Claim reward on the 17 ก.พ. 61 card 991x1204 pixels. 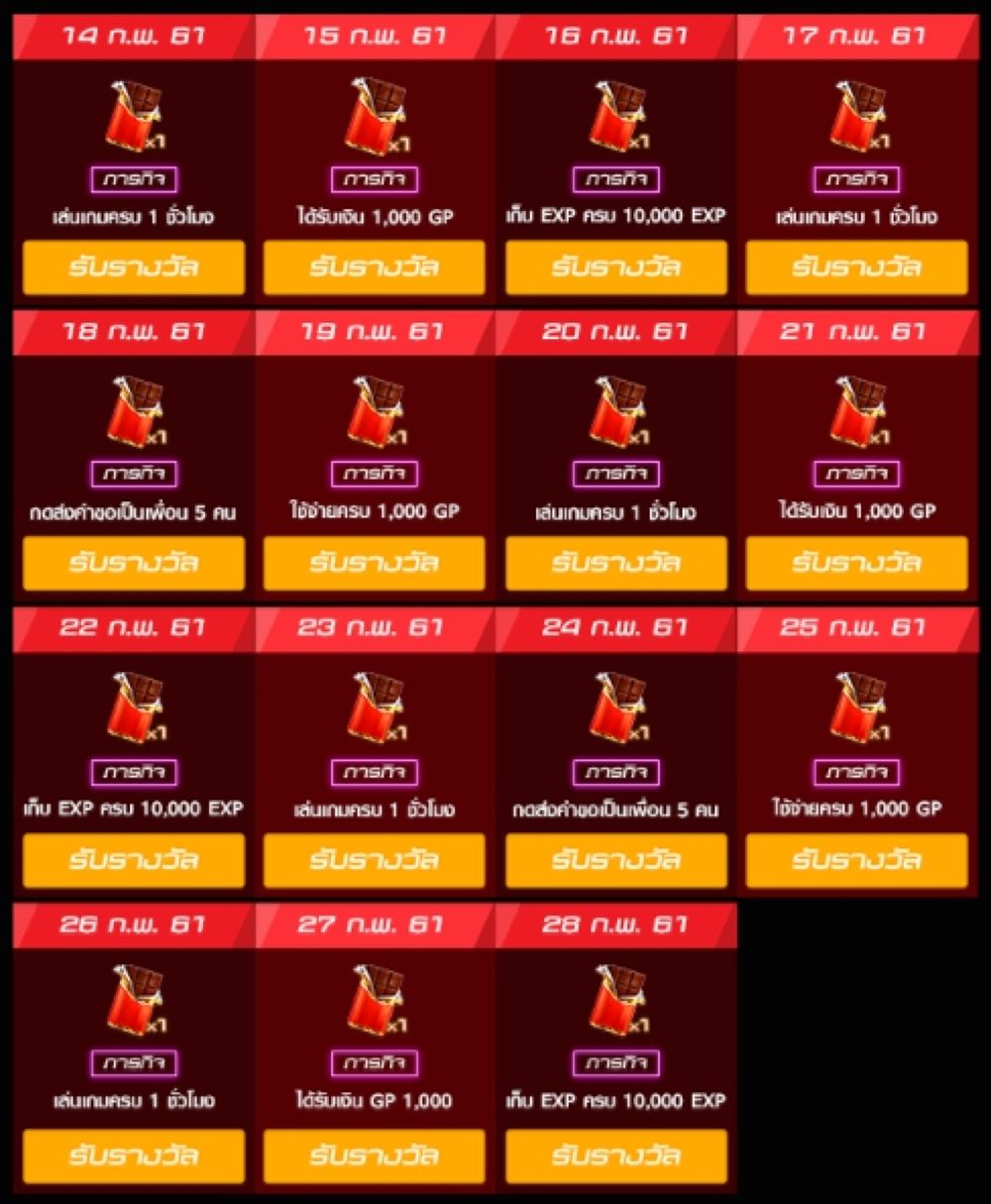(x=857, y=268)
